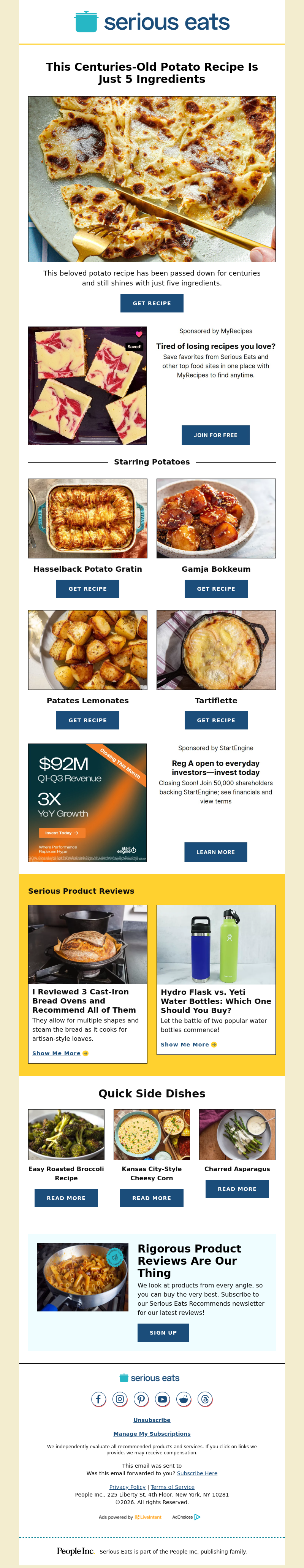
Task: Get the Gamja Bokkeum recipe
Action: pyautogui.click(x=216, y=588)
